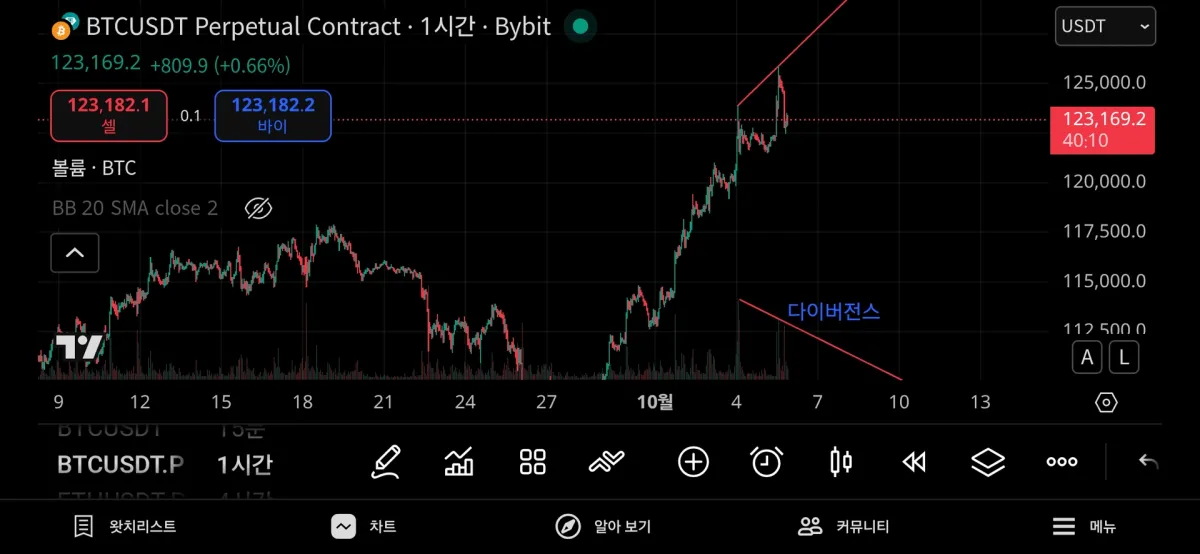The image size is (1200, 554).
Task: Switch to the 왓치리스트 tab
Action: pyautogui.click(x=125, y=526)
